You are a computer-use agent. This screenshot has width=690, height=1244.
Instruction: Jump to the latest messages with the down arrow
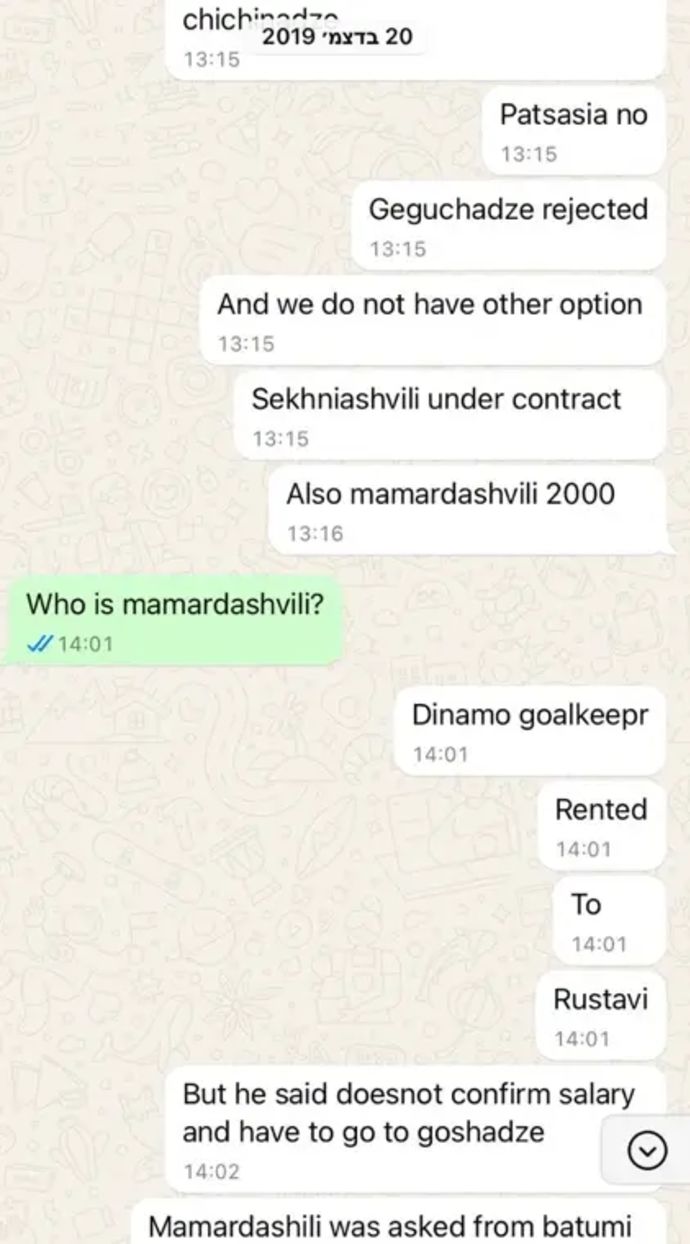tap(646, 1152)
